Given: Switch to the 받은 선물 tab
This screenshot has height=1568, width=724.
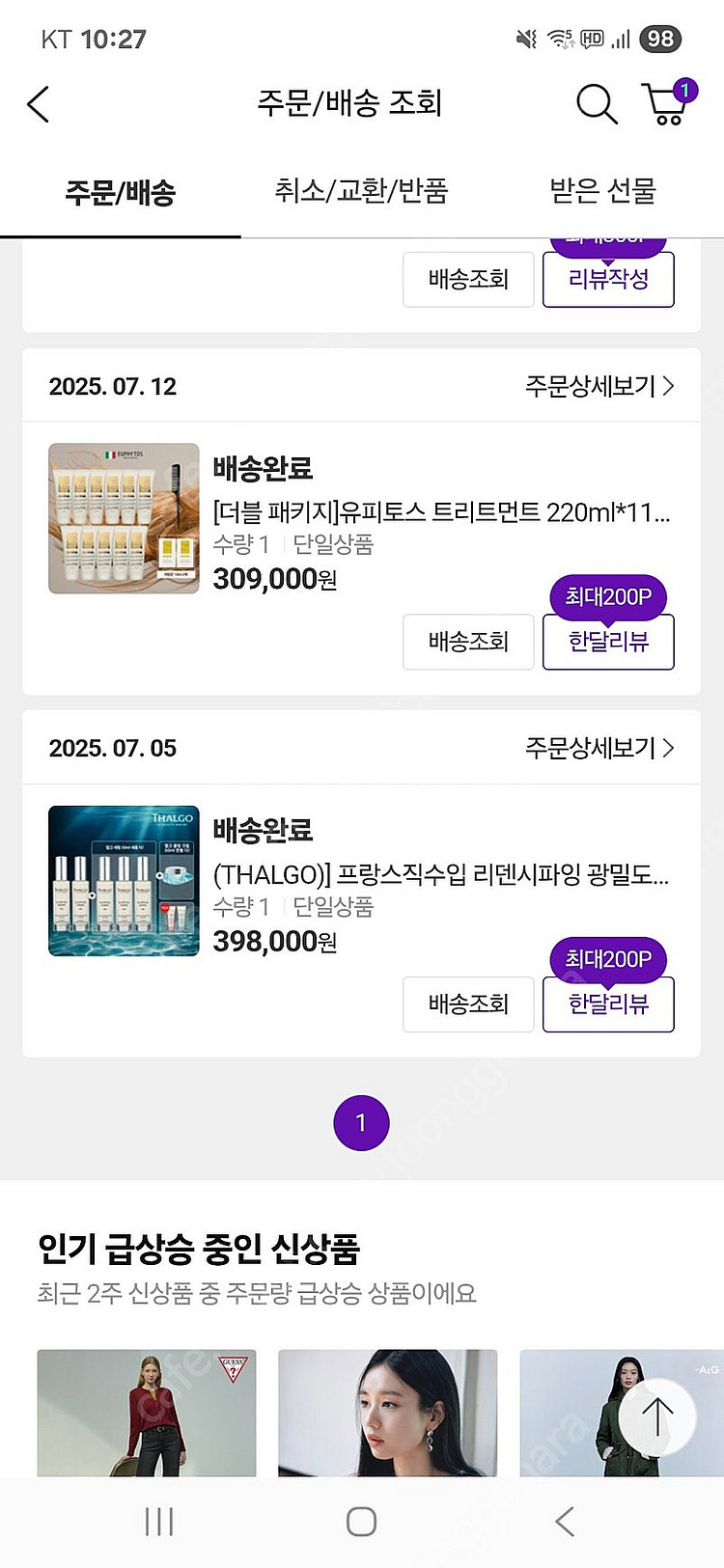Looking at the screenshot, I should pos(602,191).
